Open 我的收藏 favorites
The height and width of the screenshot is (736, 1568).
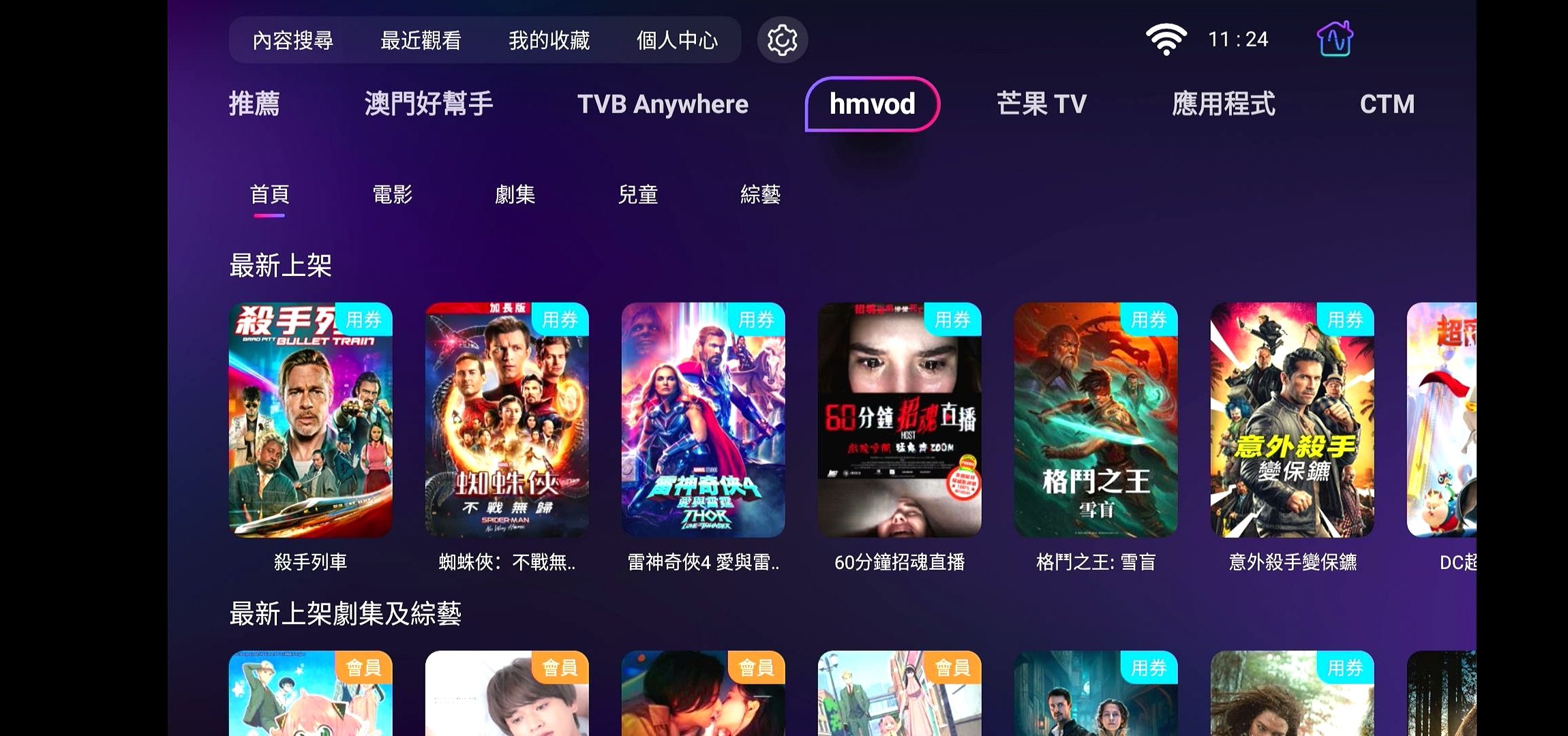point(549,40)
